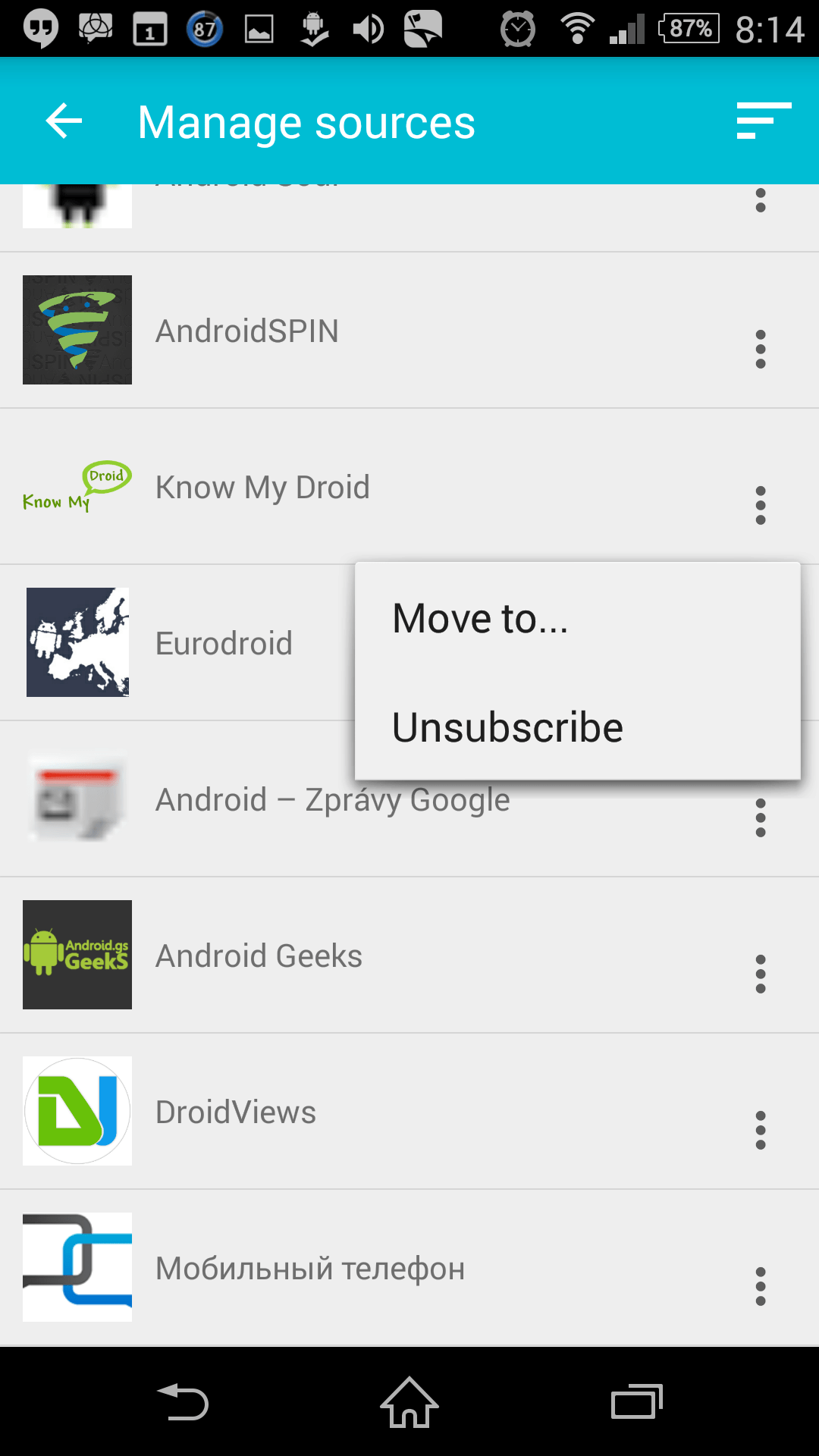Open the sort icon in toolbar

[x=764, y=121]
